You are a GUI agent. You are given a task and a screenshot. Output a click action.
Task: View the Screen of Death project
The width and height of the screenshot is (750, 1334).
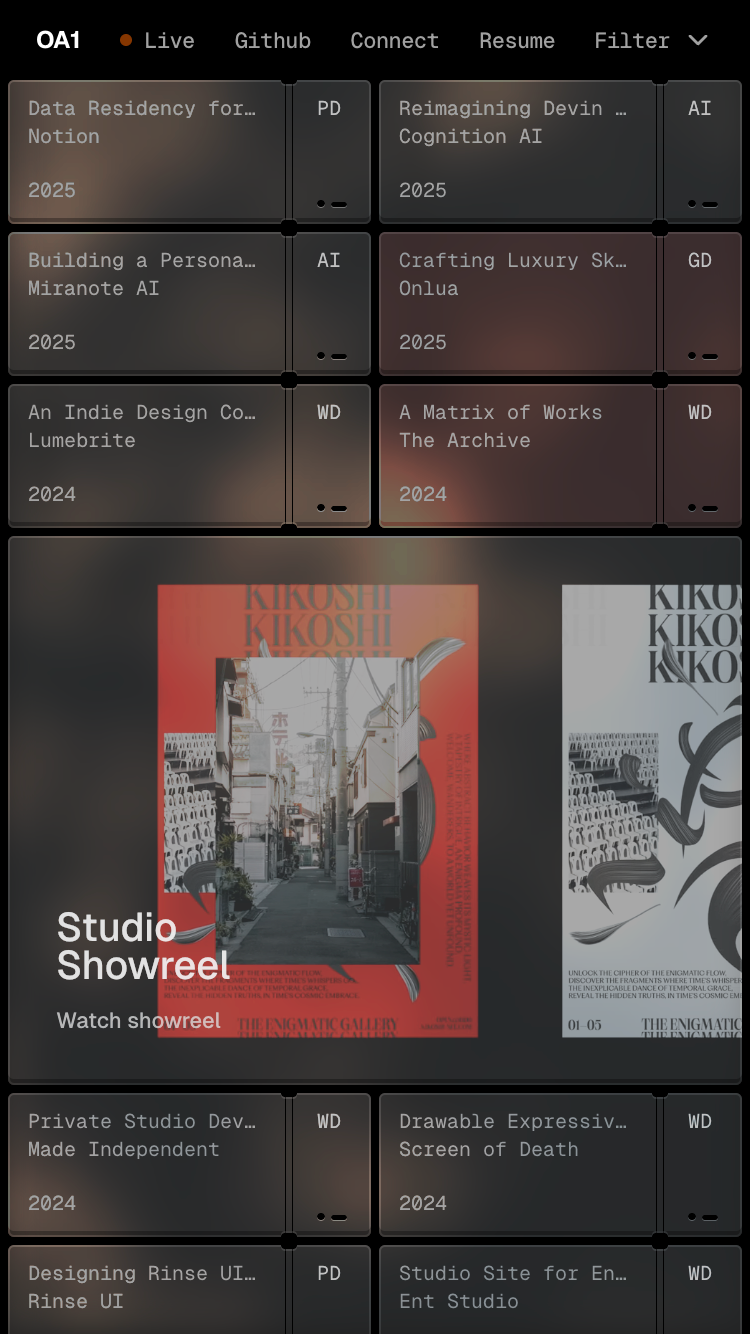coord(518,1165)
